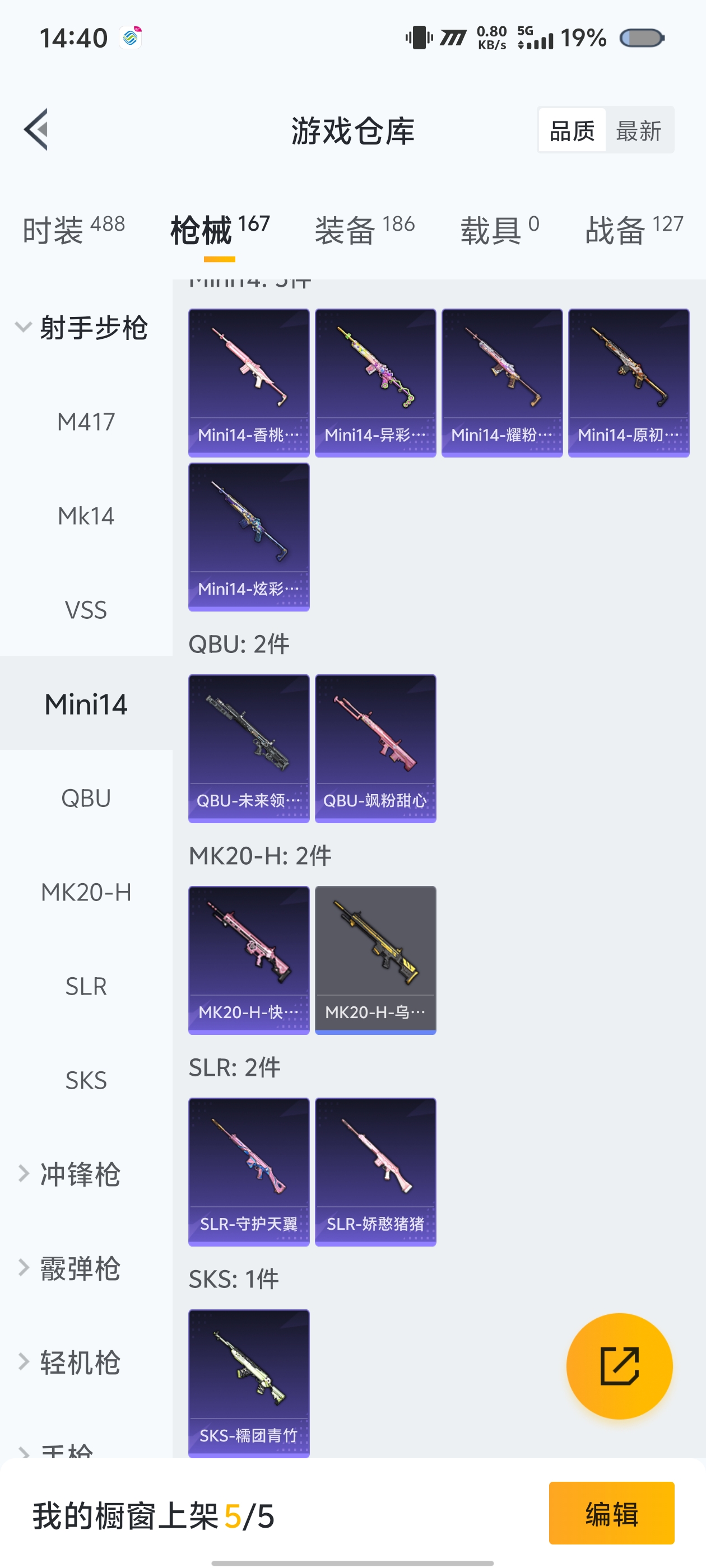Collapse the 射手步枪 category

[82, 328]
